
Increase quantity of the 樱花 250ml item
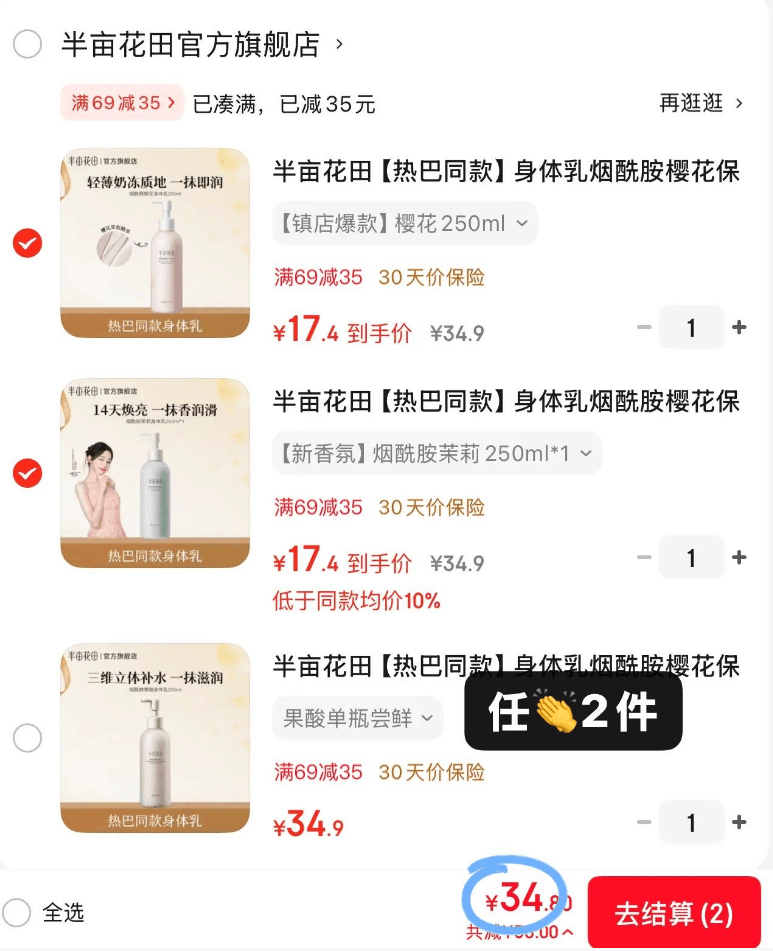coord(739,327)
